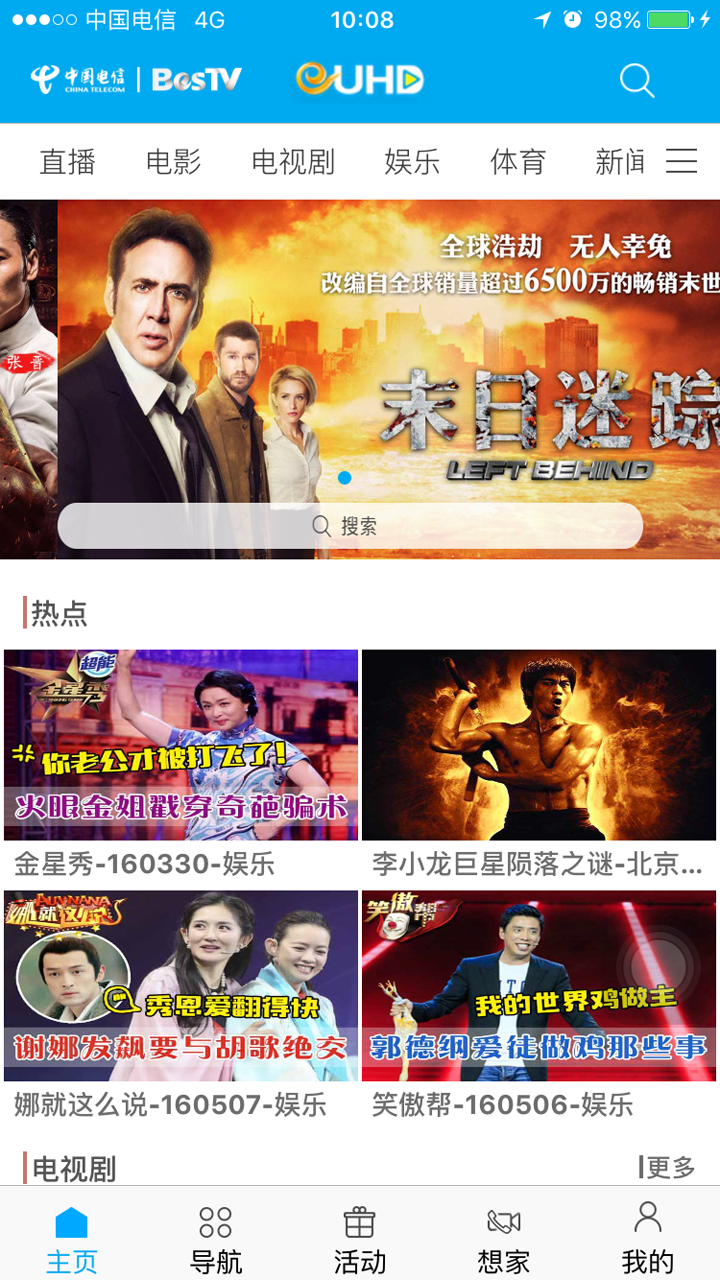This screenshot has height=1280, width=720.
Task: Switch to the 电视剧 category tab
Action: (293, 162)
